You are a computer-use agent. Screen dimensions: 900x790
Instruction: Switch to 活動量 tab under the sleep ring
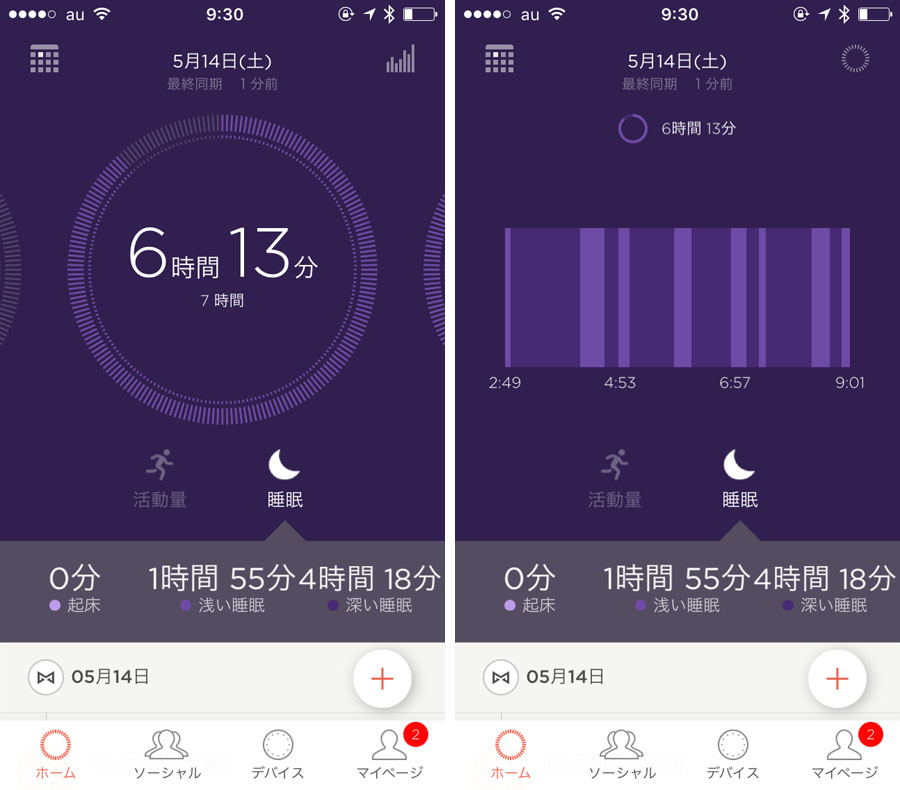(160, 478)
